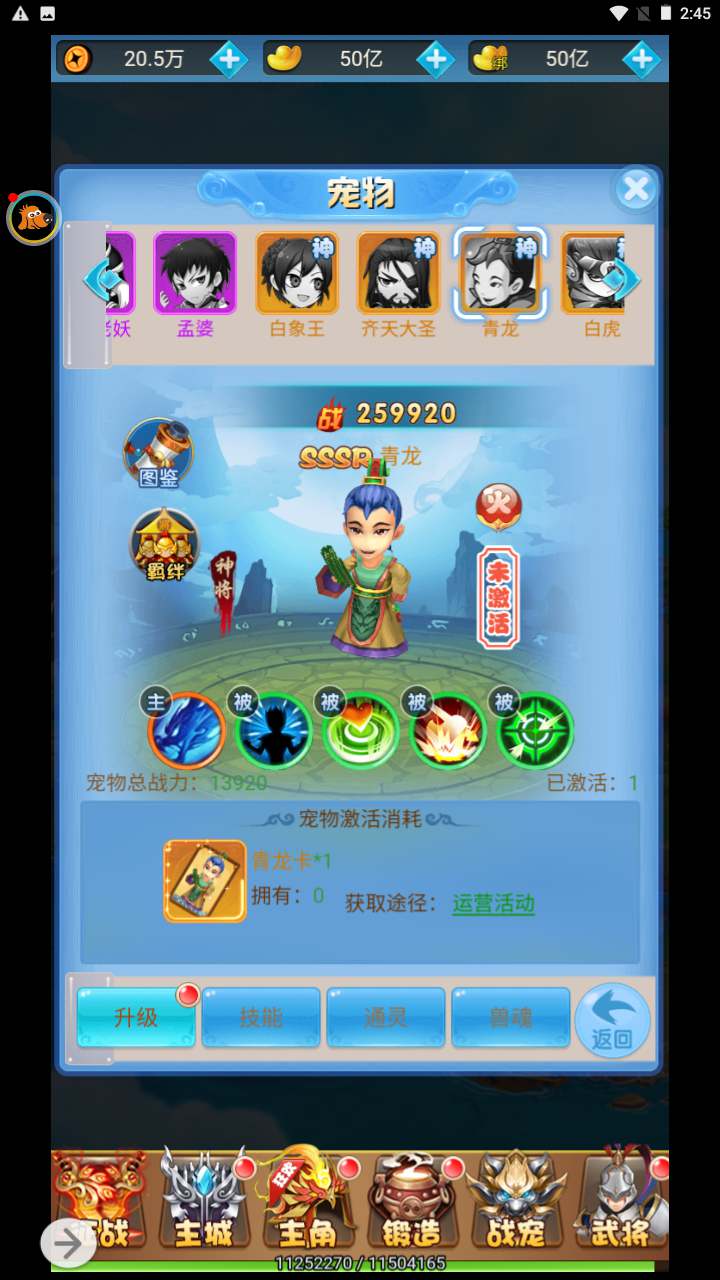Open 主城 in the bottom menu
The image size is (720, 1280).
coord(205,1205)
